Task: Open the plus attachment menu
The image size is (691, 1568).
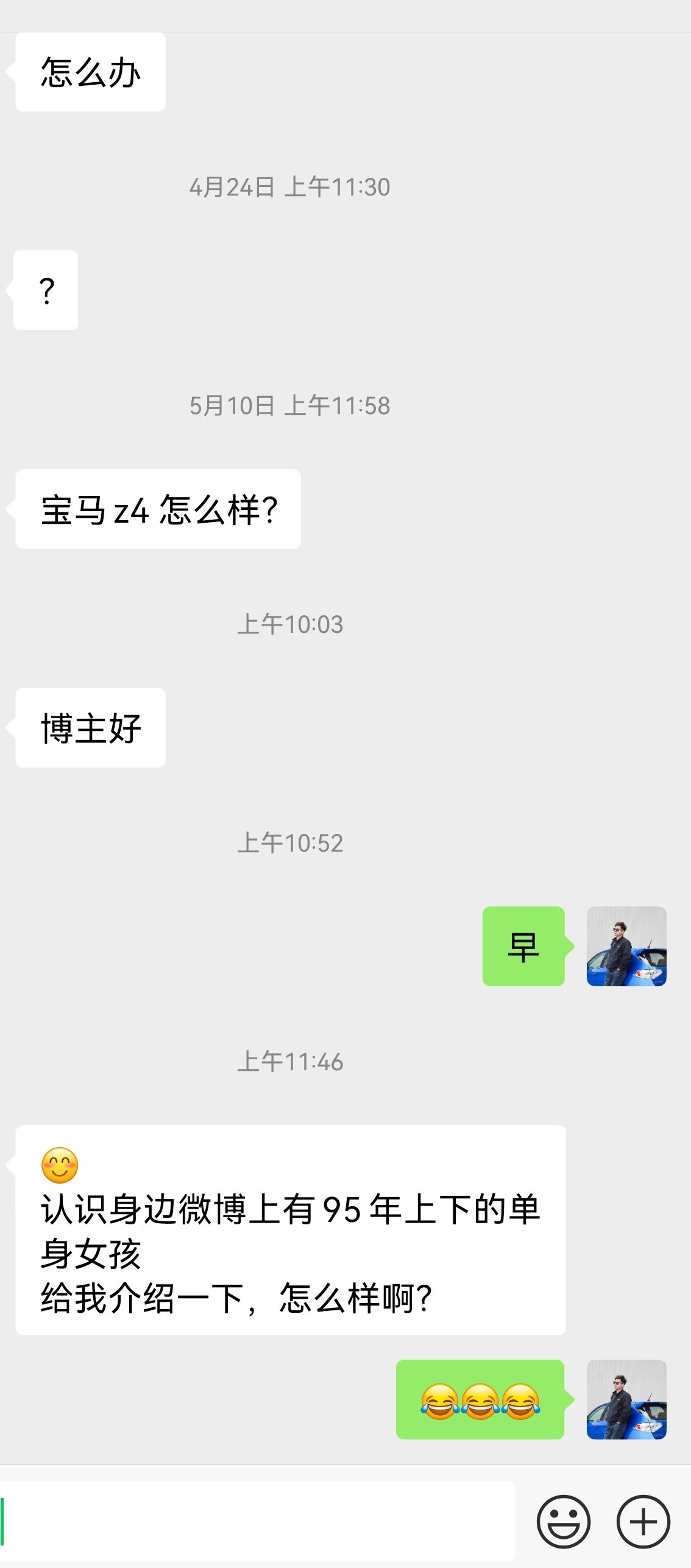Action: [643, 1521]
